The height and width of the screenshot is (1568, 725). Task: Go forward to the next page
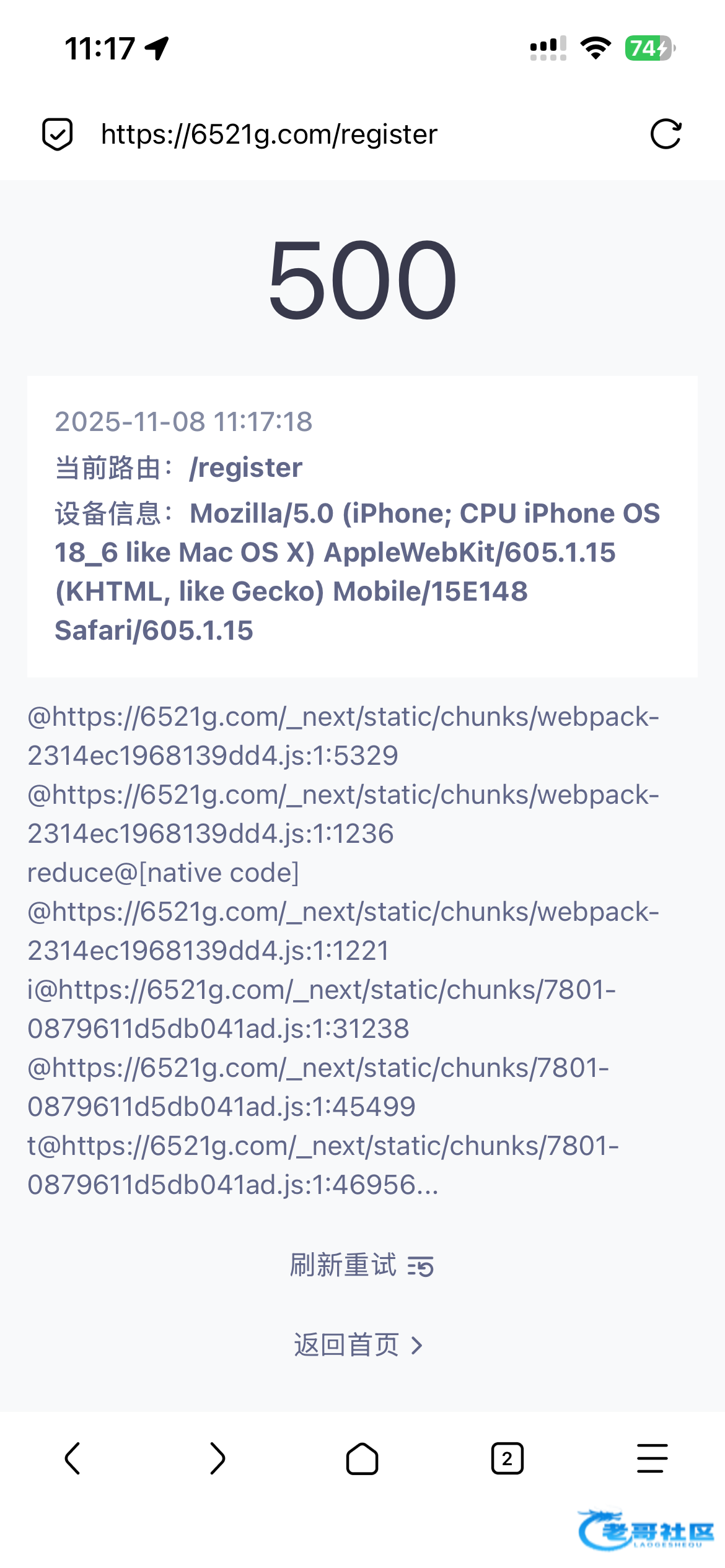point(217,1458)
